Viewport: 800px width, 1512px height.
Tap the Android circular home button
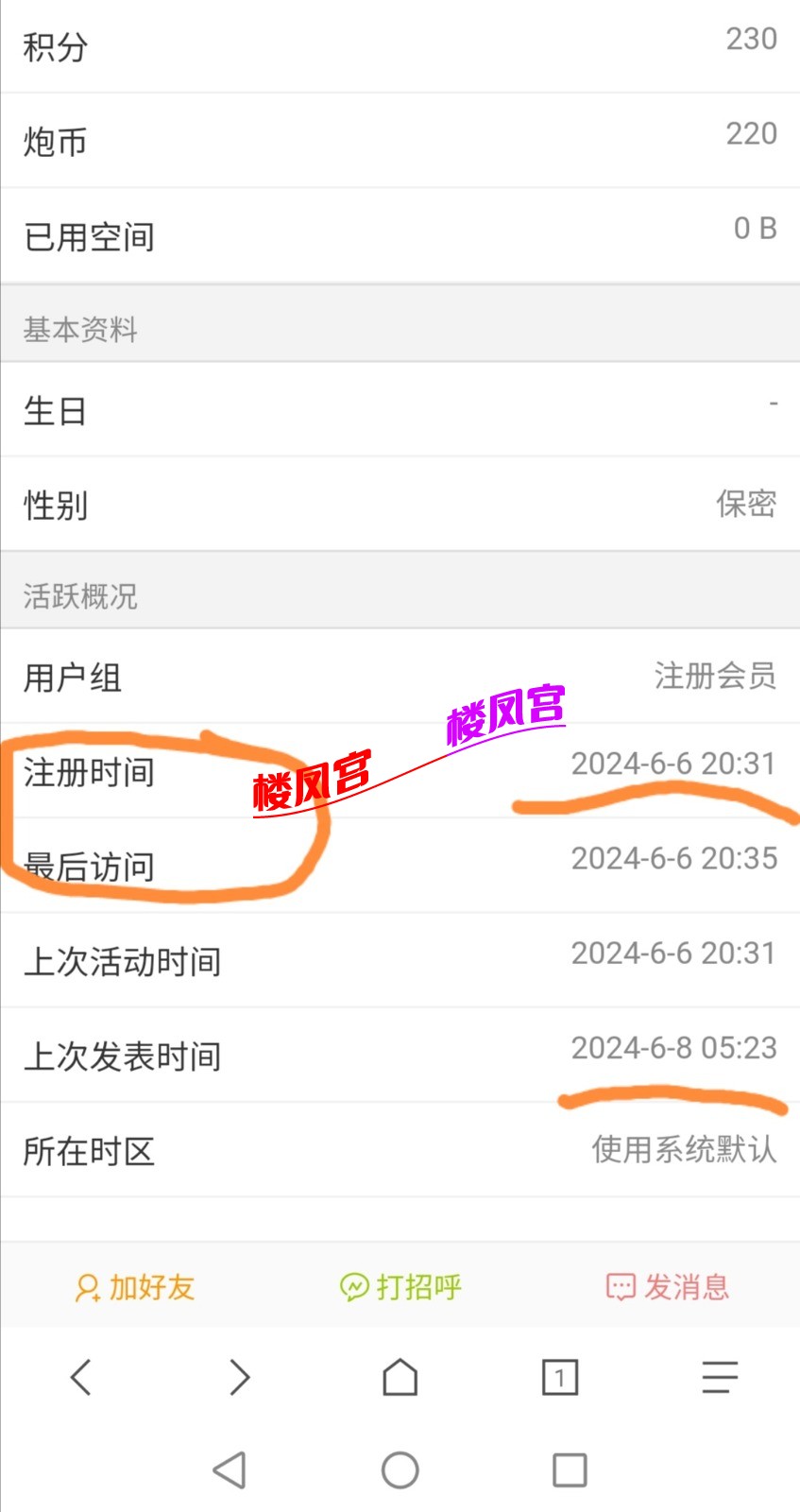pyautogui.click(x=400, y=1470)
